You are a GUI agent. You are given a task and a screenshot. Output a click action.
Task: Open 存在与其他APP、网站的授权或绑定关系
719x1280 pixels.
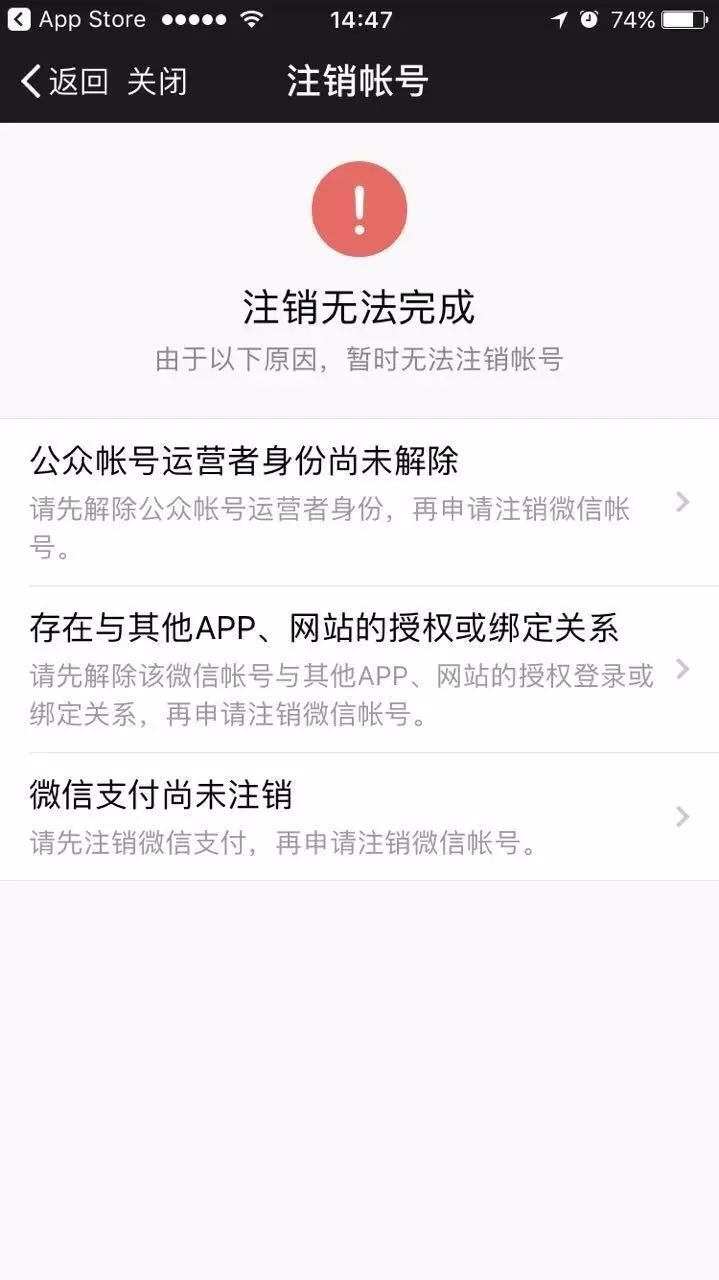359,670
